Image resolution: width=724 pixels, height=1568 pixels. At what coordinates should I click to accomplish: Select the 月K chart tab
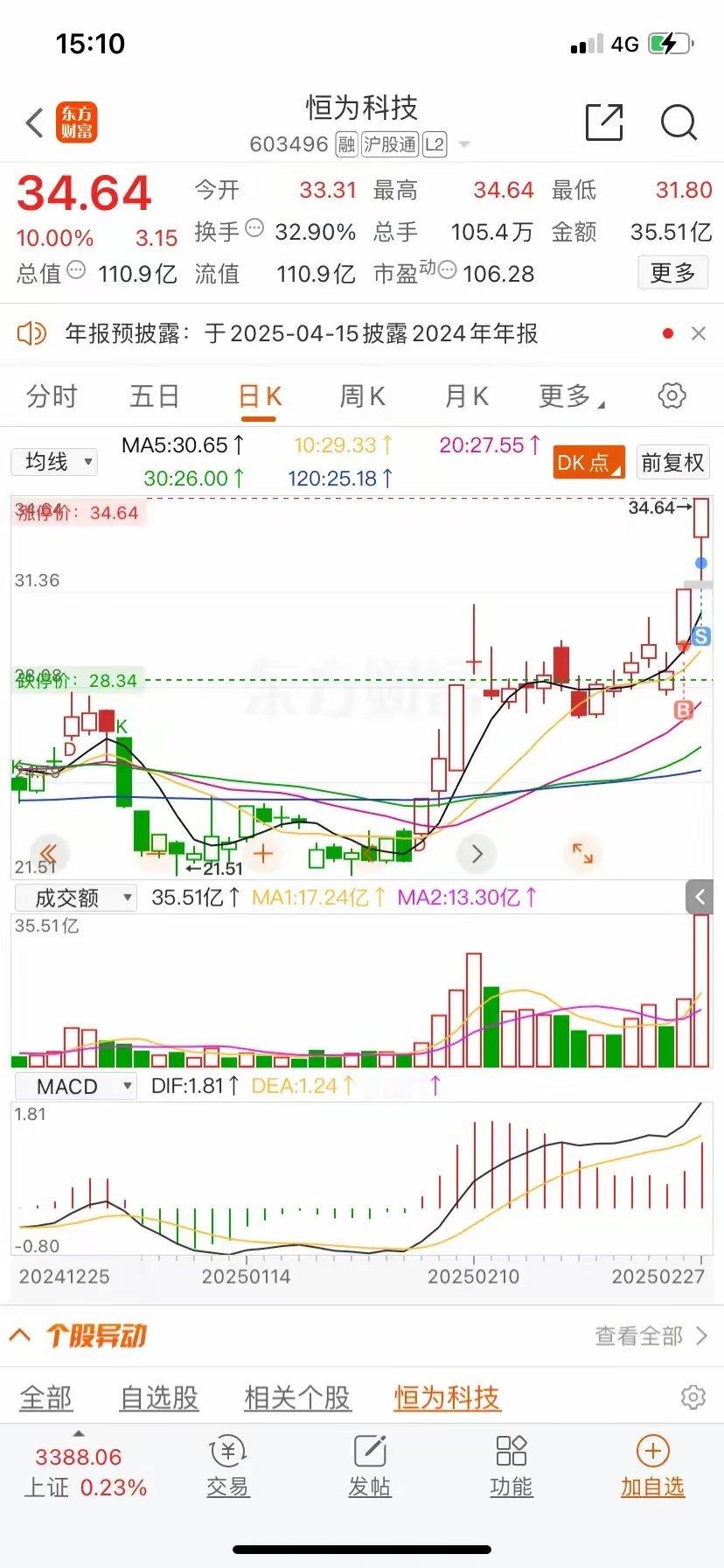tap(466, 396)
